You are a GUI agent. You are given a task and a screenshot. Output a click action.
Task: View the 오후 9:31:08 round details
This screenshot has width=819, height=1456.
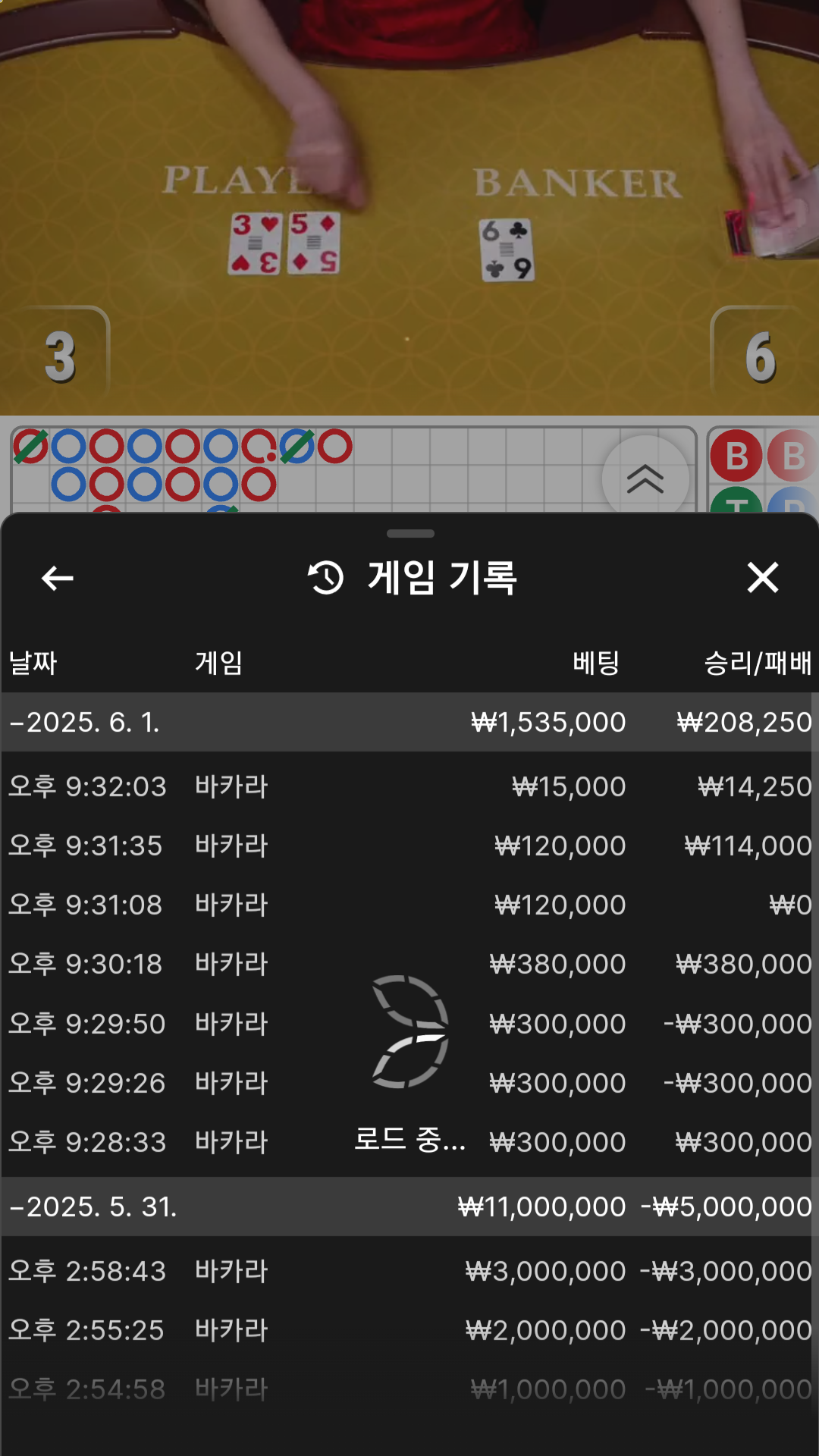point(409,905)
